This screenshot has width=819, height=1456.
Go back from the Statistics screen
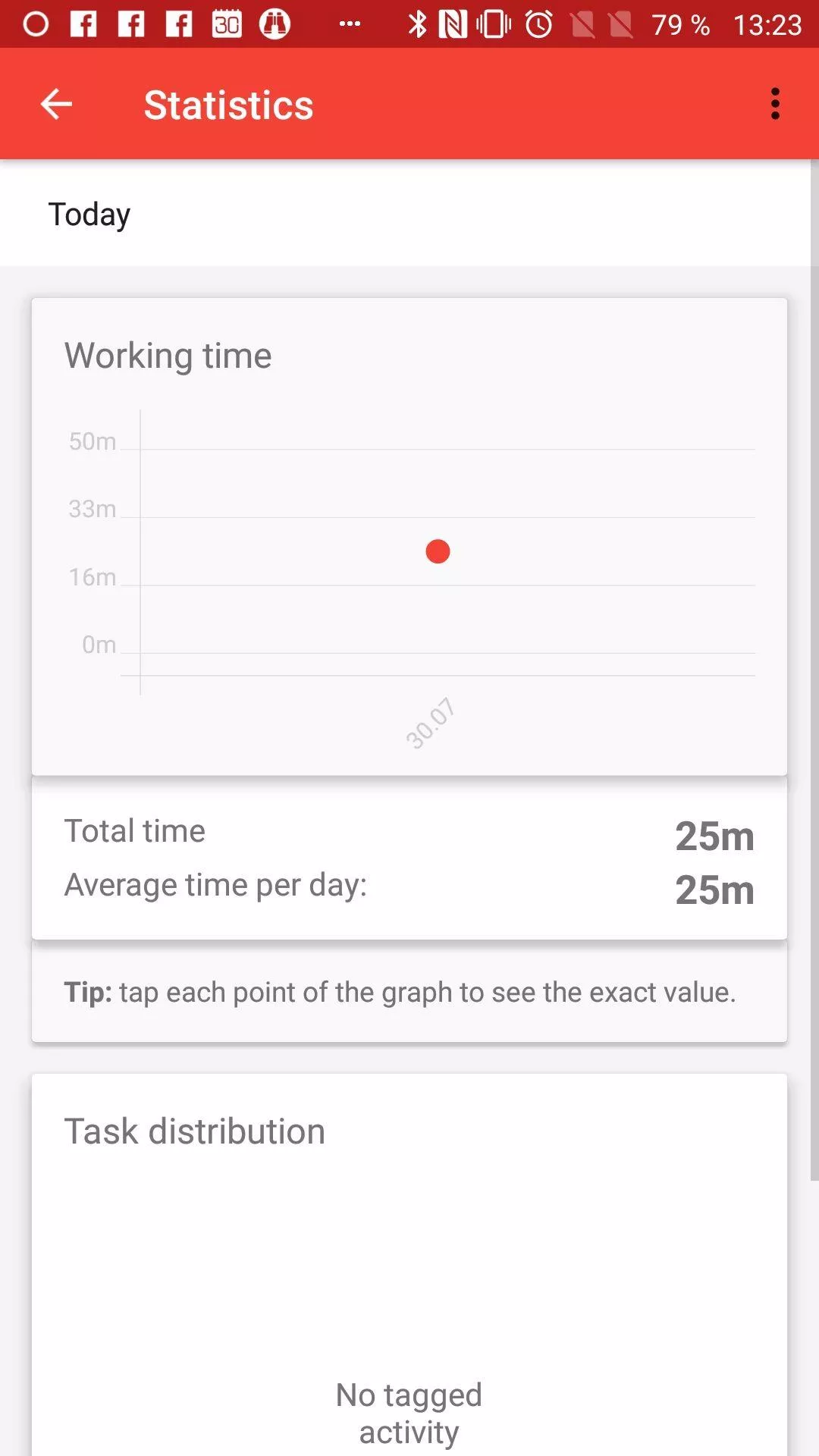(x=56, y=104)
